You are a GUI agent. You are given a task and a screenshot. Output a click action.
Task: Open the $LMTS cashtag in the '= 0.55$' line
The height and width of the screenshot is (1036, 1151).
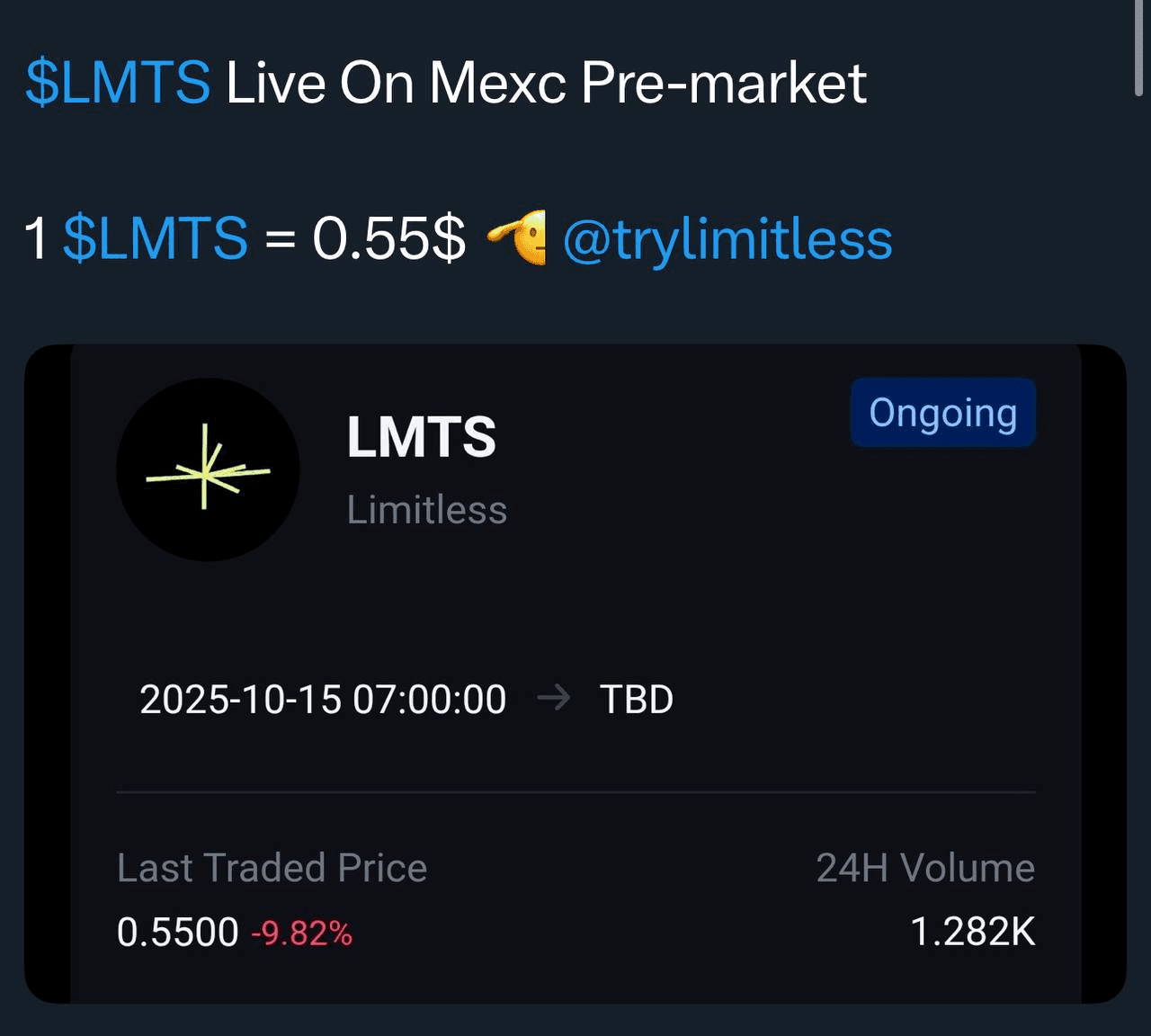155,239
